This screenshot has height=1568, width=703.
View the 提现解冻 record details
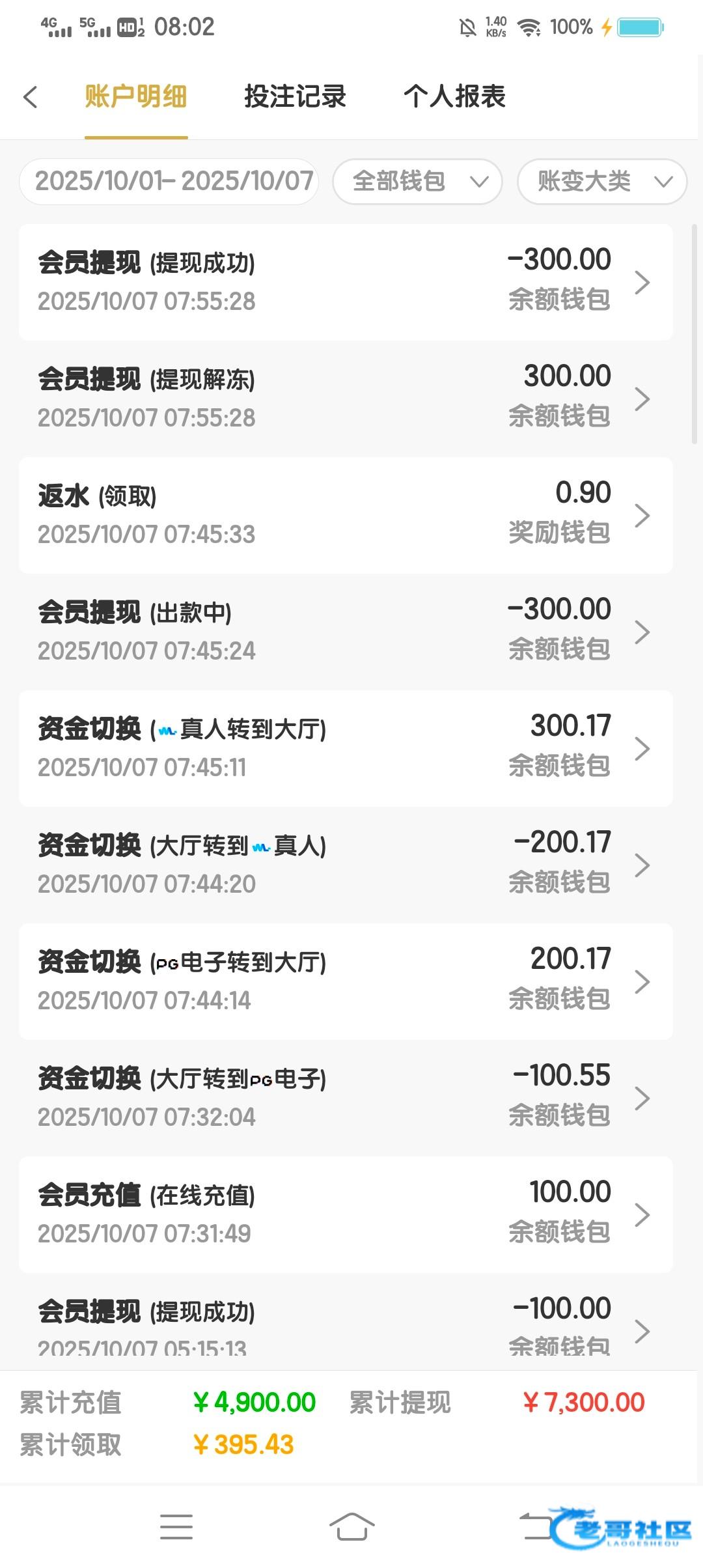[346, 399]
